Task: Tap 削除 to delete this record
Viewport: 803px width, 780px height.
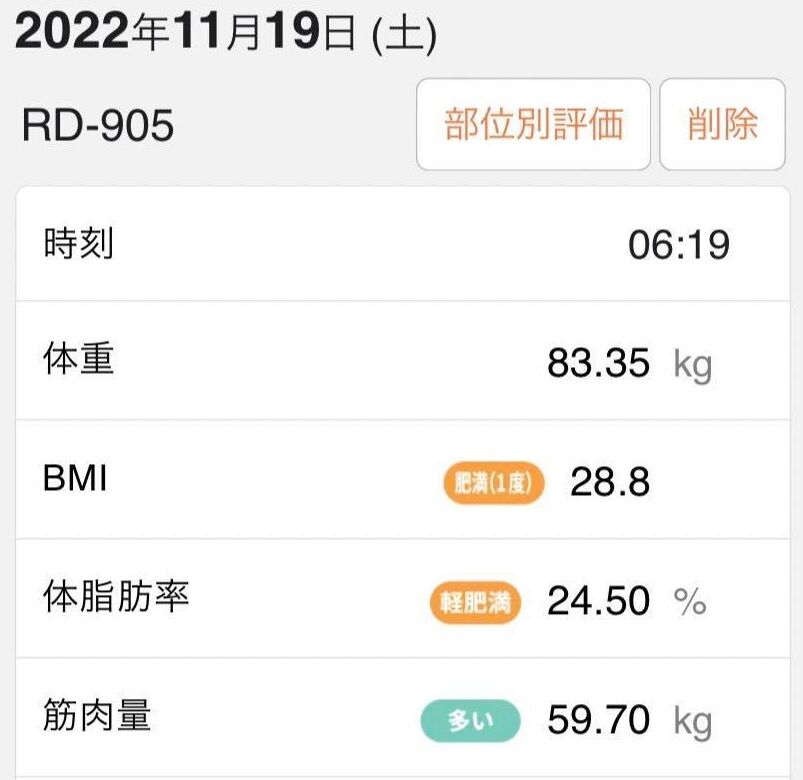Action: (722, 125)
